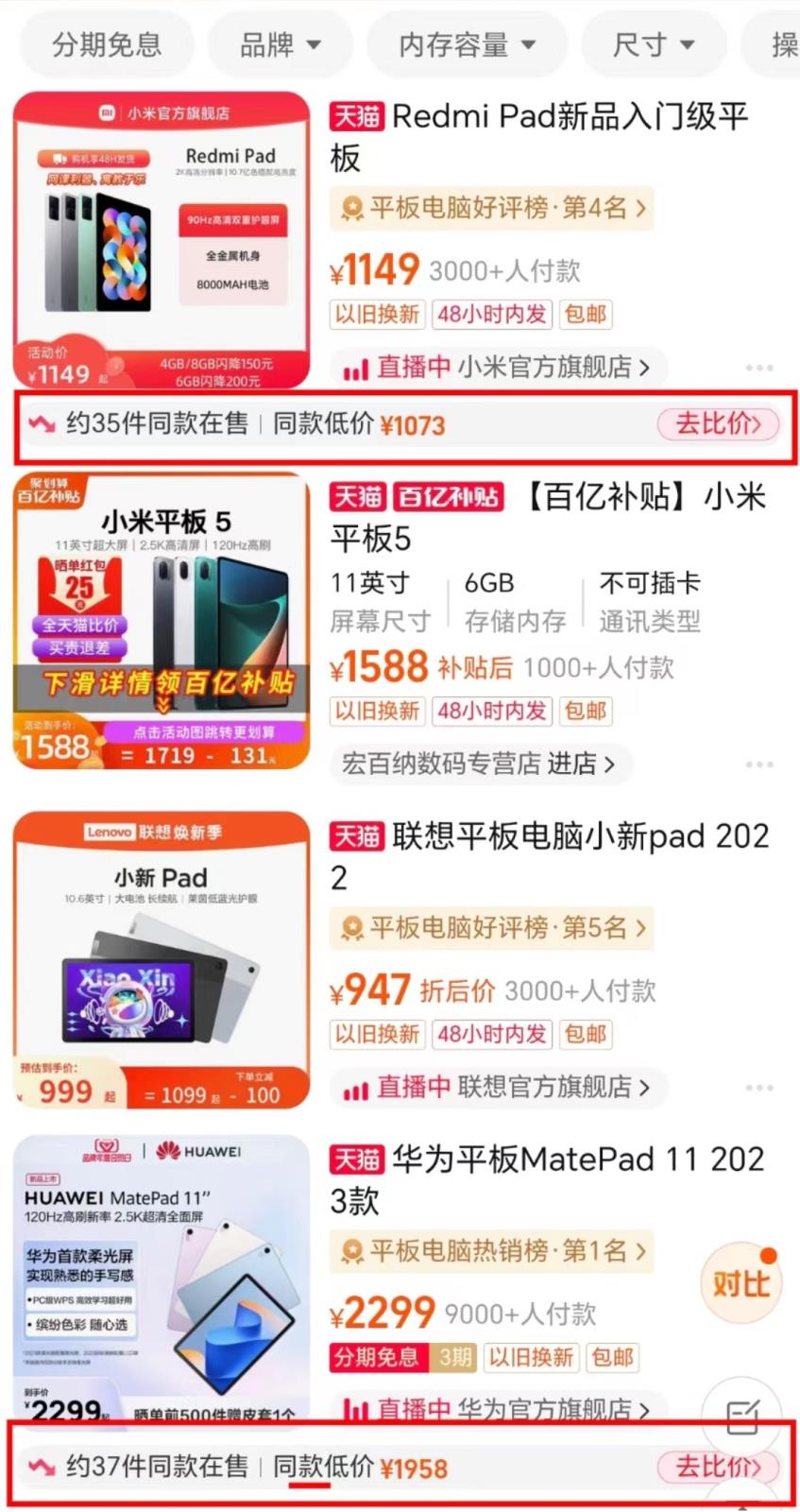Expand the 尺寸 dropdown filter

coord(654,44)
